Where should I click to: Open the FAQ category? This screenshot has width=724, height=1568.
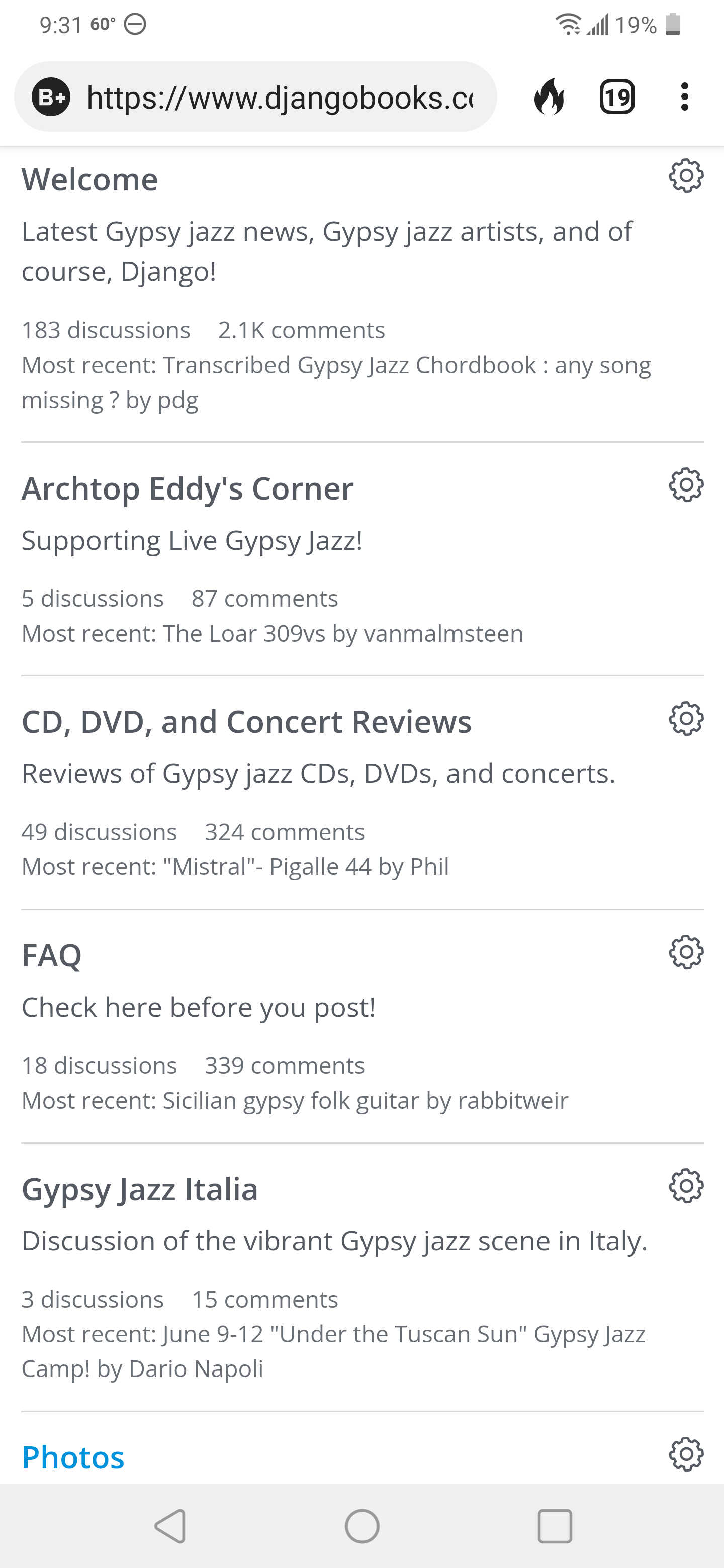click(52, 956)
